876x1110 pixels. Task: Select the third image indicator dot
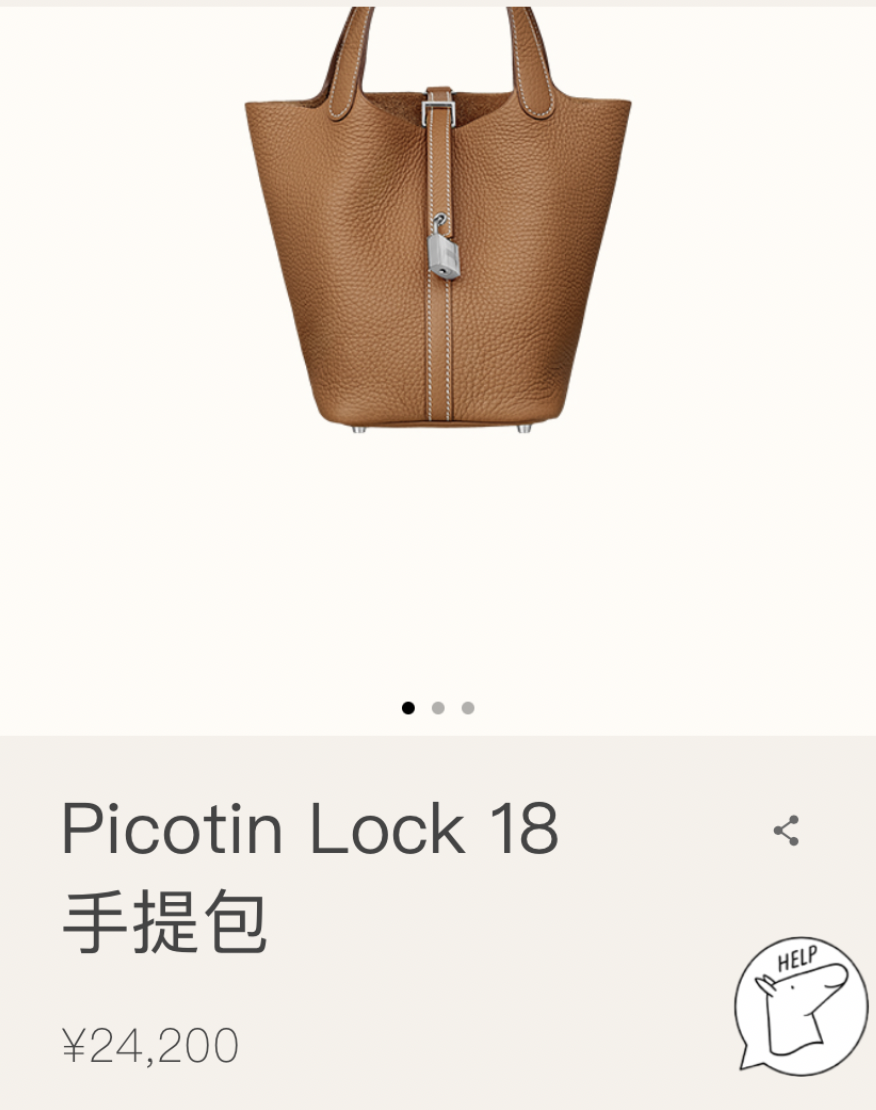click(468, 708)
